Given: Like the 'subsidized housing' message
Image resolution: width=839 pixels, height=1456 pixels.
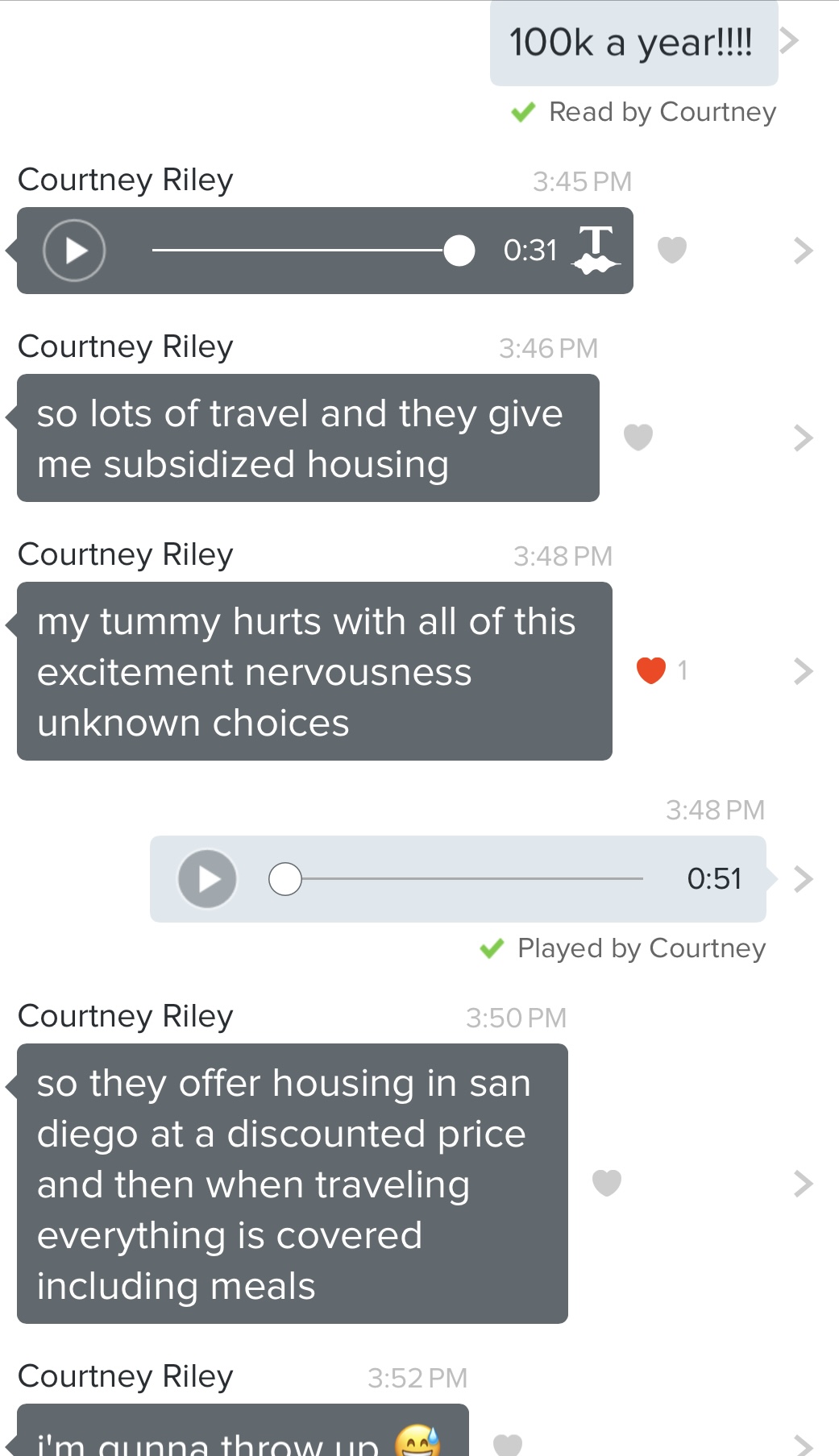Looking at the screenshot, I should (x=638, y=437).
